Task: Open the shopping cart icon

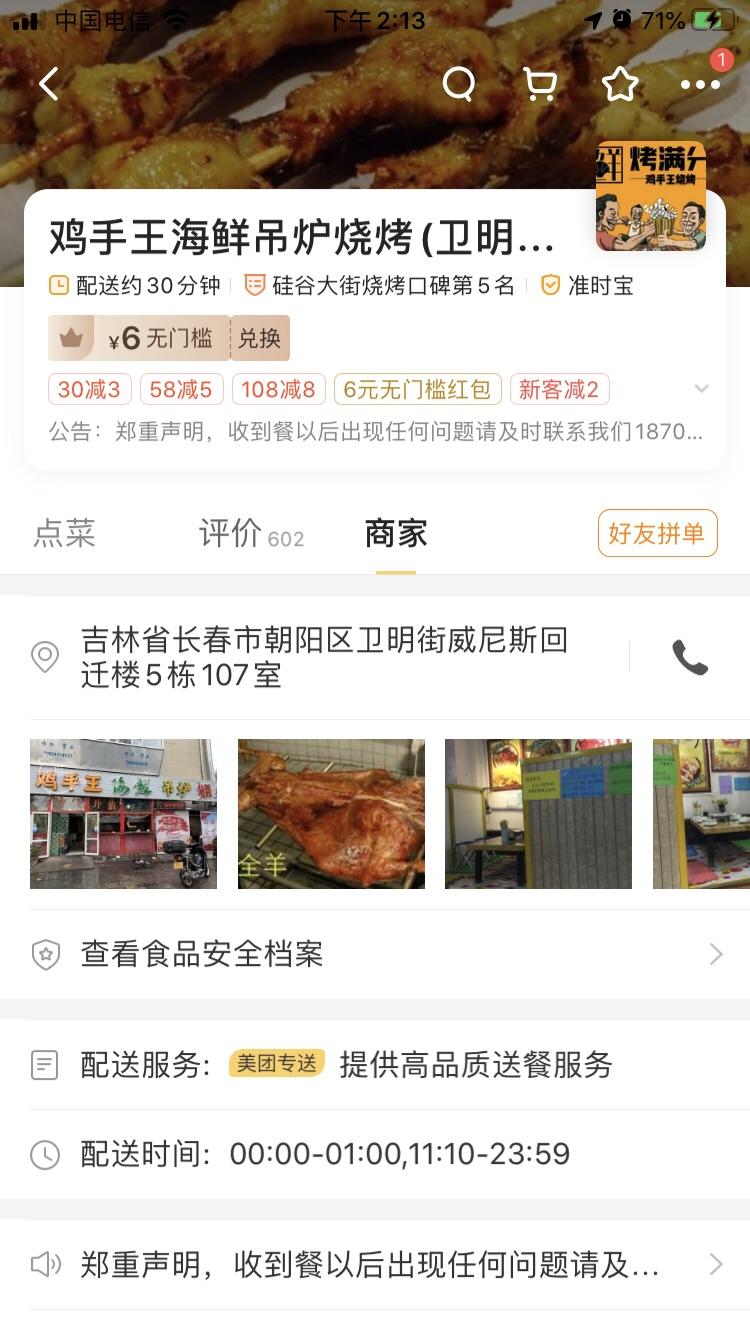Action: [x=540, y=85]
